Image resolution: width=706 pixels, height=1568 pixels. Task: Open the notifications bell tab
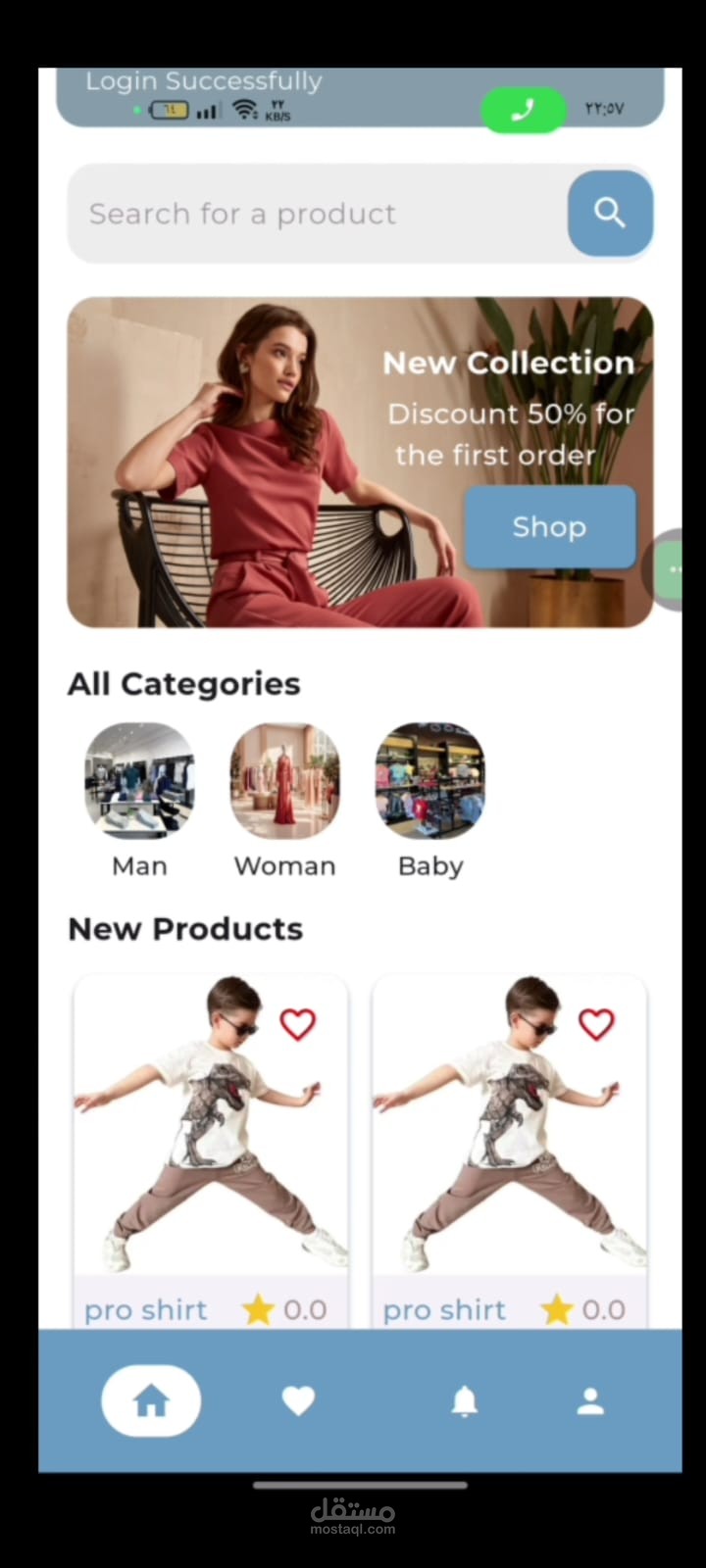[x=464, y=1401]
